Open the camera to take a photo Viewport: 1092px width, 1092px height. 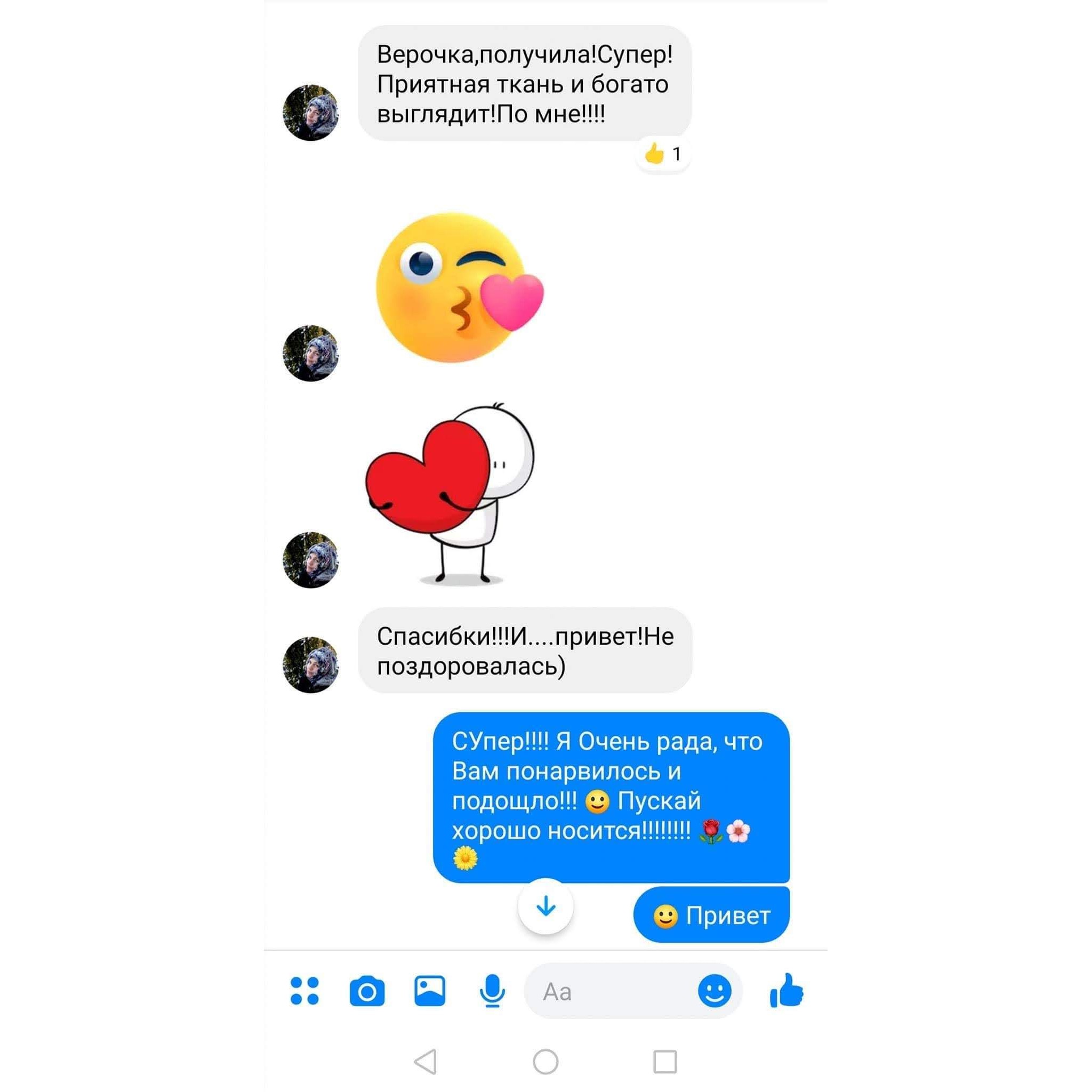click(367, 991)
